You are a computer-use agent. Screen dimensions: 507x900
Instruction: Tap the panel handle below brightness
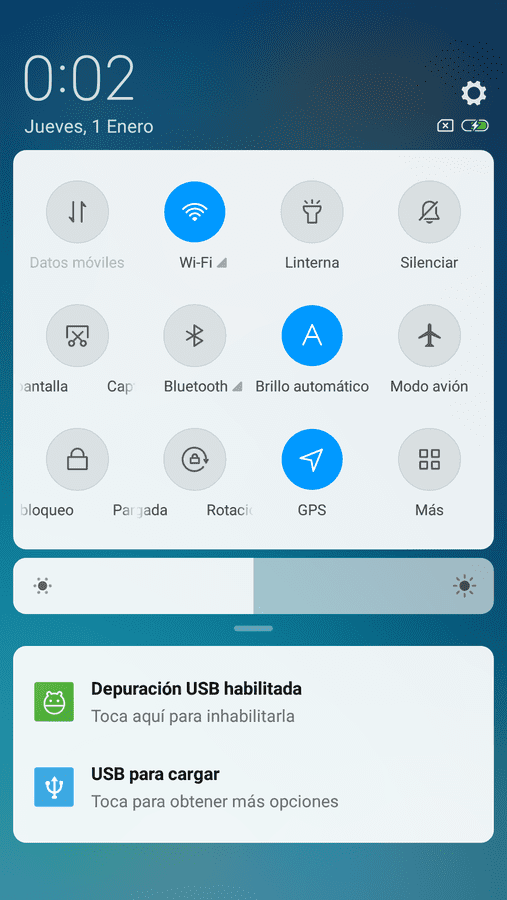pyautogui.click(x=253, y=629)
